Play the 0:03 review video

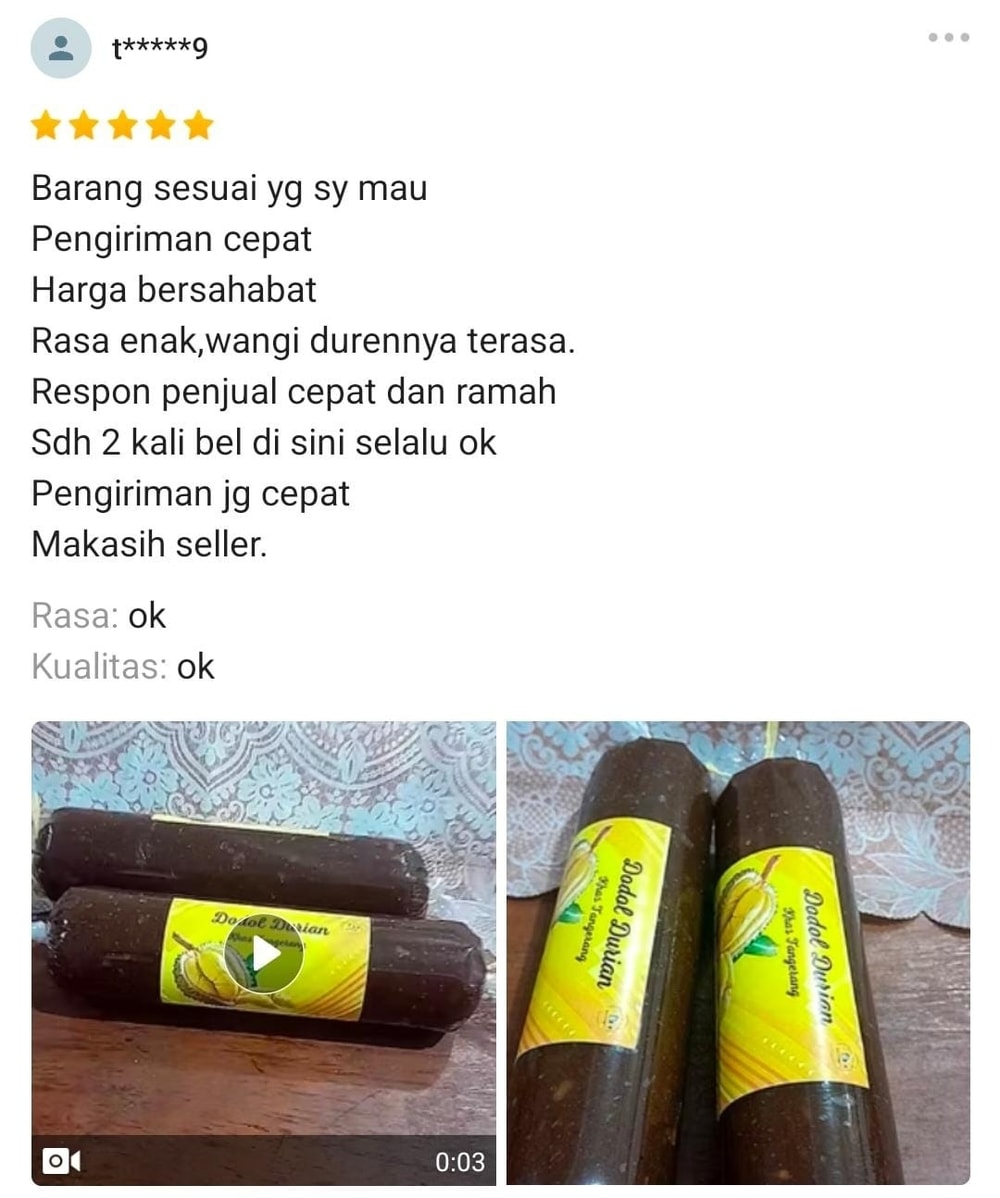(263, 955)
